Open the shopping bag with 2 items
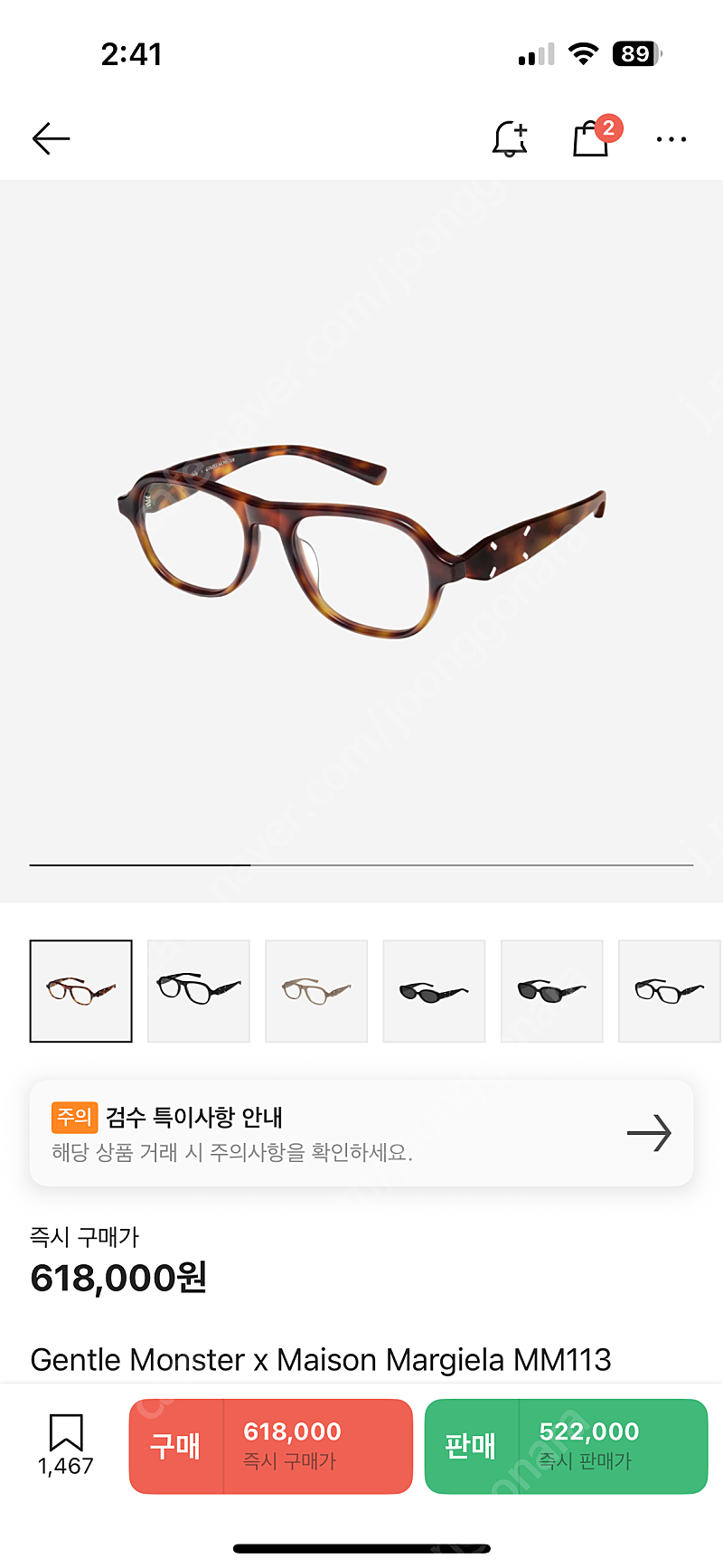The width and height of the screenshot is (723, 1568). pos(593,137)
